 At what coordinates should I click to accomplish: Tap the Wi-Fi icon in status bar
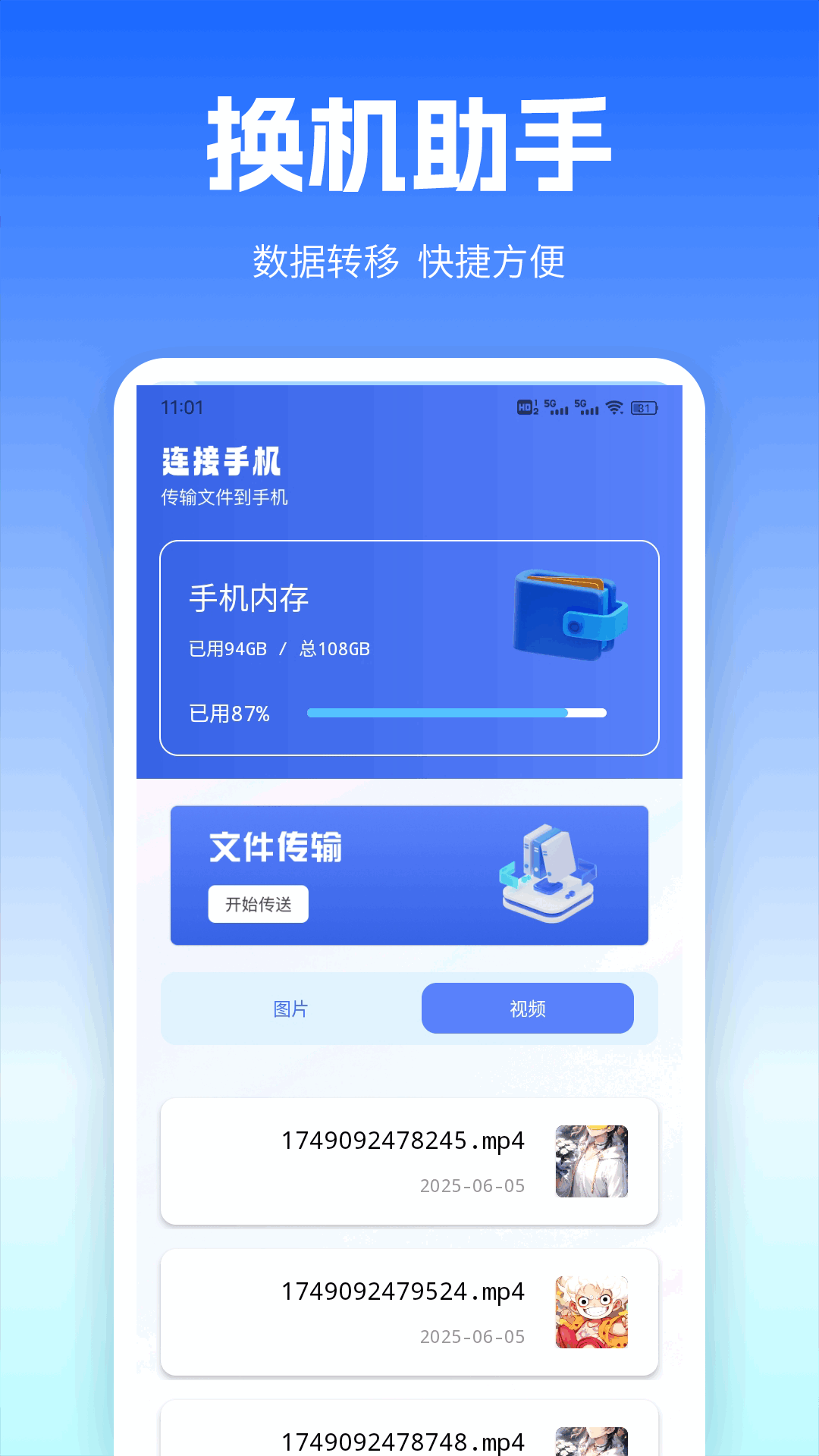[x=614, y=408]
